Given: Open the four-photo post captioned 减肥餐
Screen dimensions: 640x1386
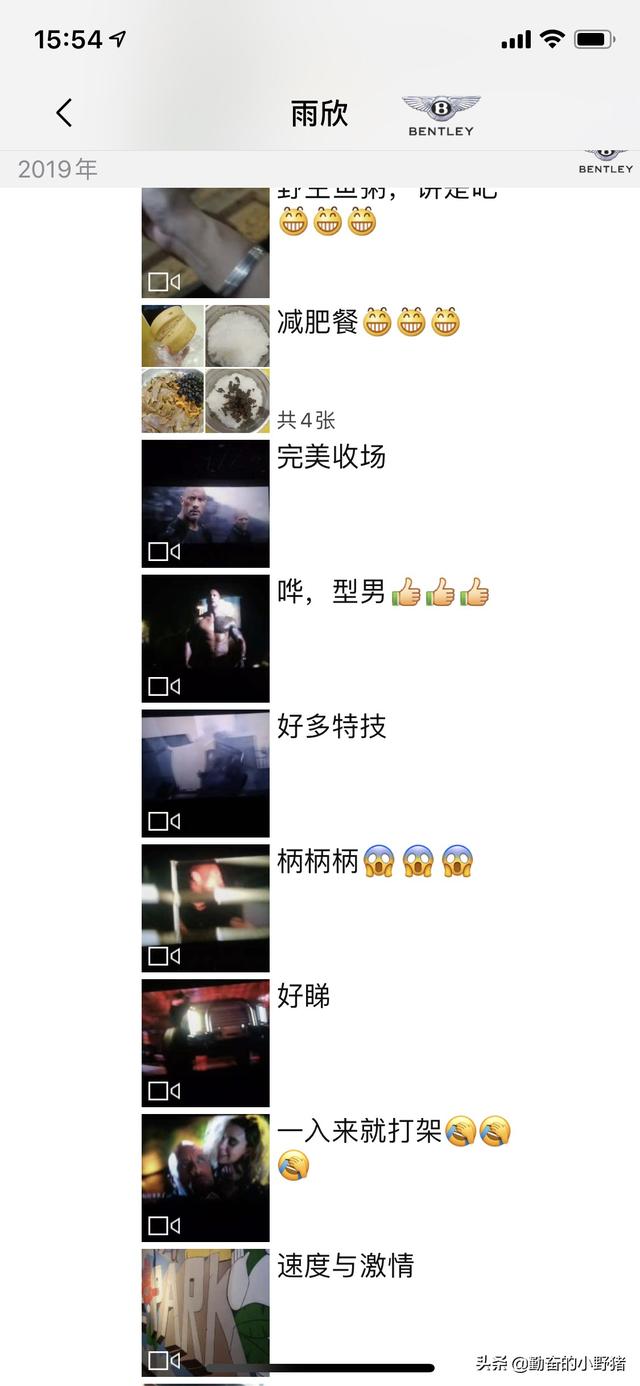Looking at the screenshot, I should 205,369.
